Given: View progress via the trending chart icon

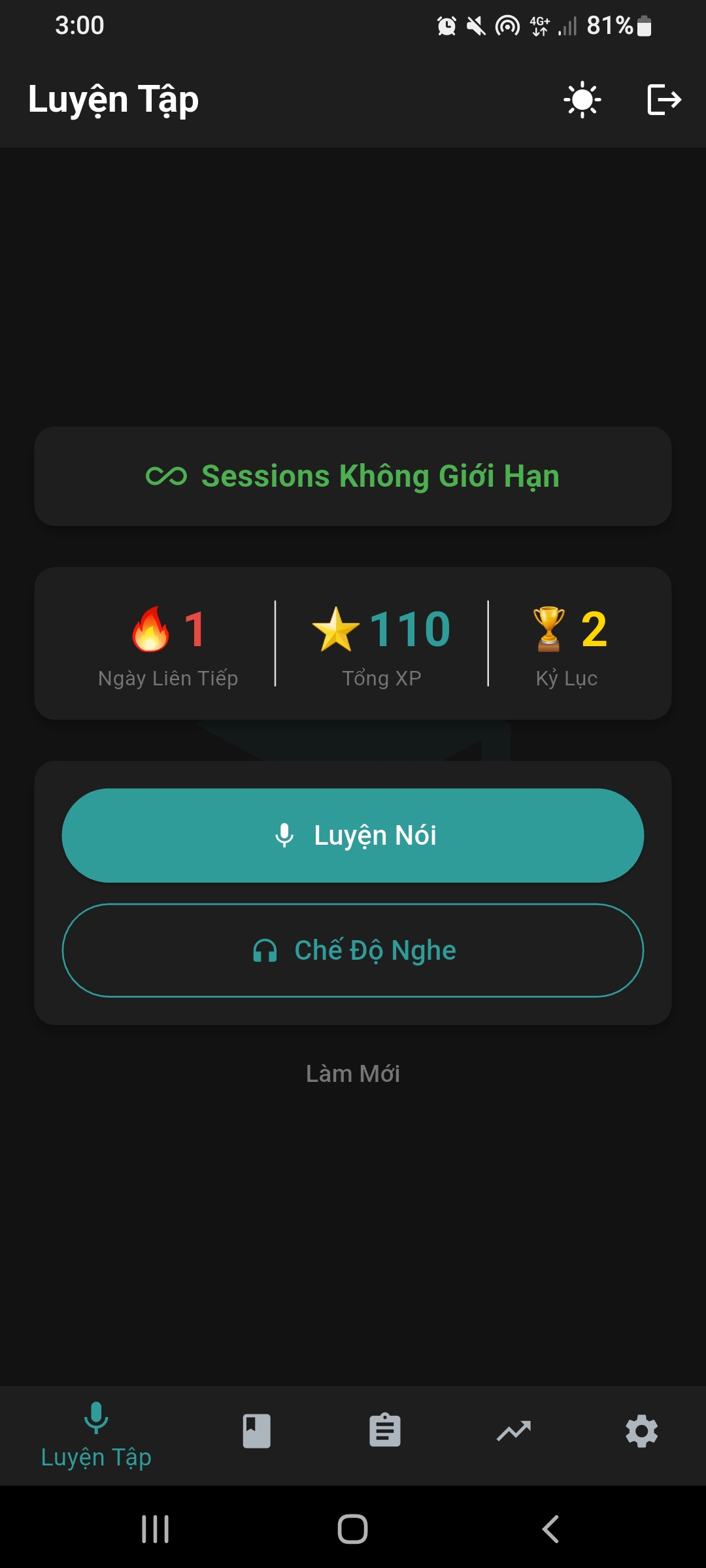Looking at the screenshot, I should tap(513, 1431).
